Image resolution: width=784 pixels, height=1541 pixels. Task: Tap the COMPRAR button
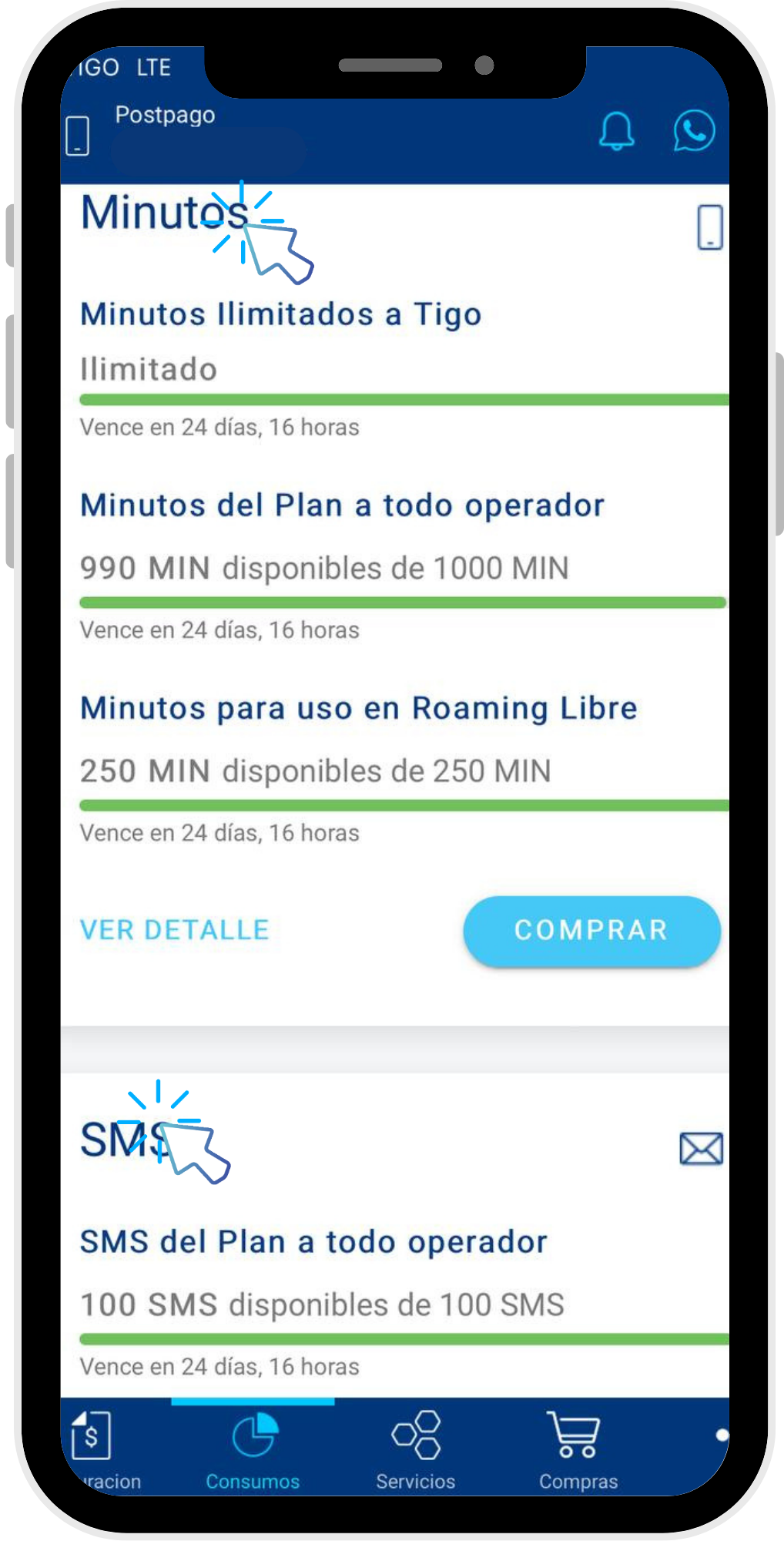click(x=591, y=930)
